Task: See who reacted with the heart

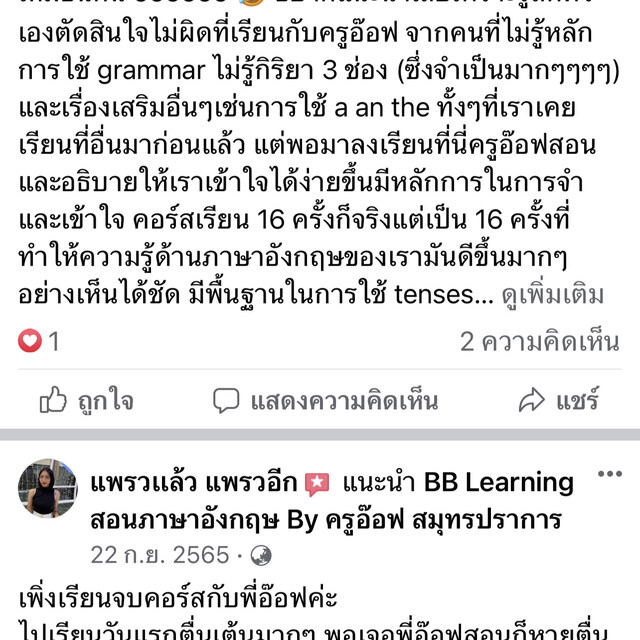Action: tap(38, 341)
